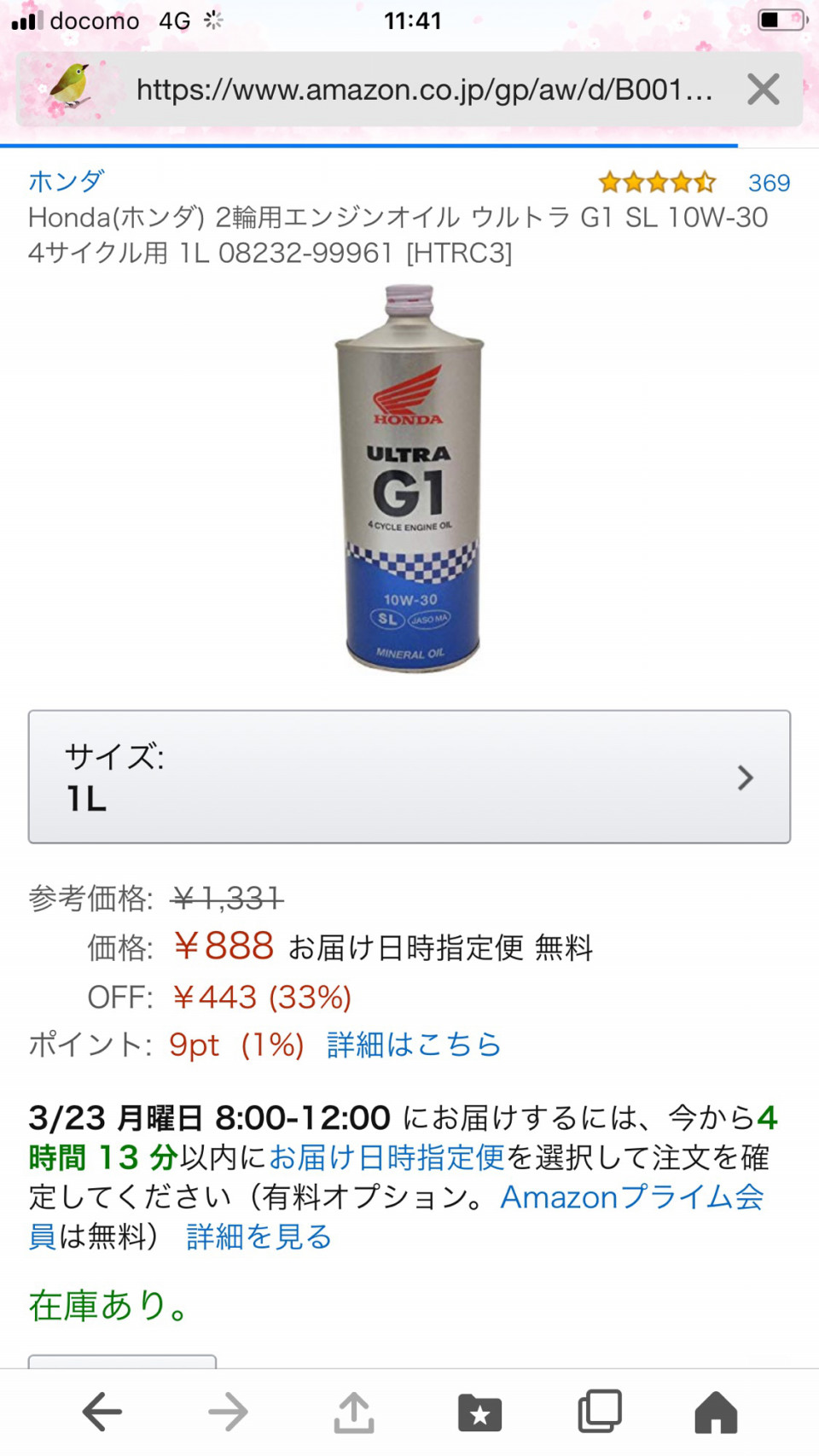Share this page
The image size is (819, 1456).
coord(354,1412)
